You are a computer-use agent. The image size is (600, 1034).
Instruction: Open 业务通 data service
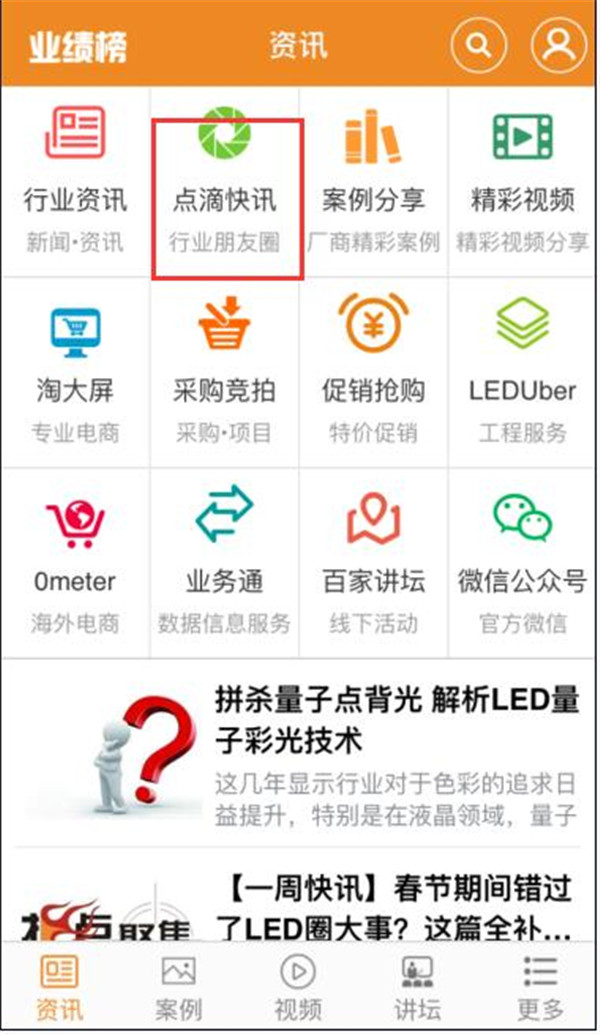coord(225,562)
